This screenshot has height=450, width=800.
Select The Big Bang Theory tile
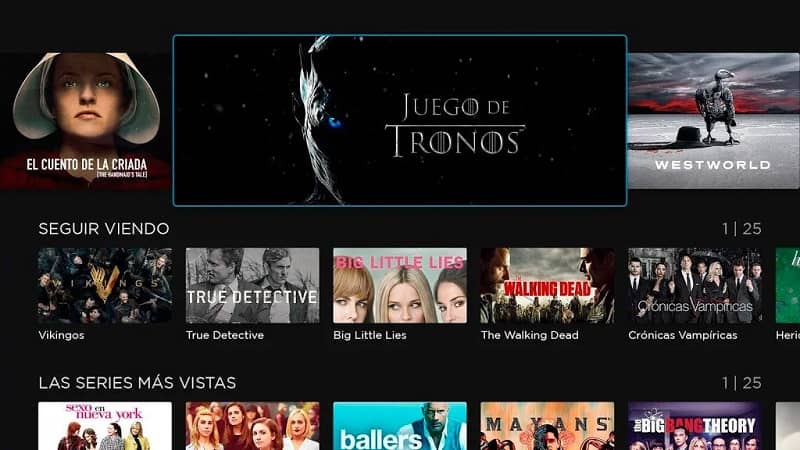[x=694, y=427]
